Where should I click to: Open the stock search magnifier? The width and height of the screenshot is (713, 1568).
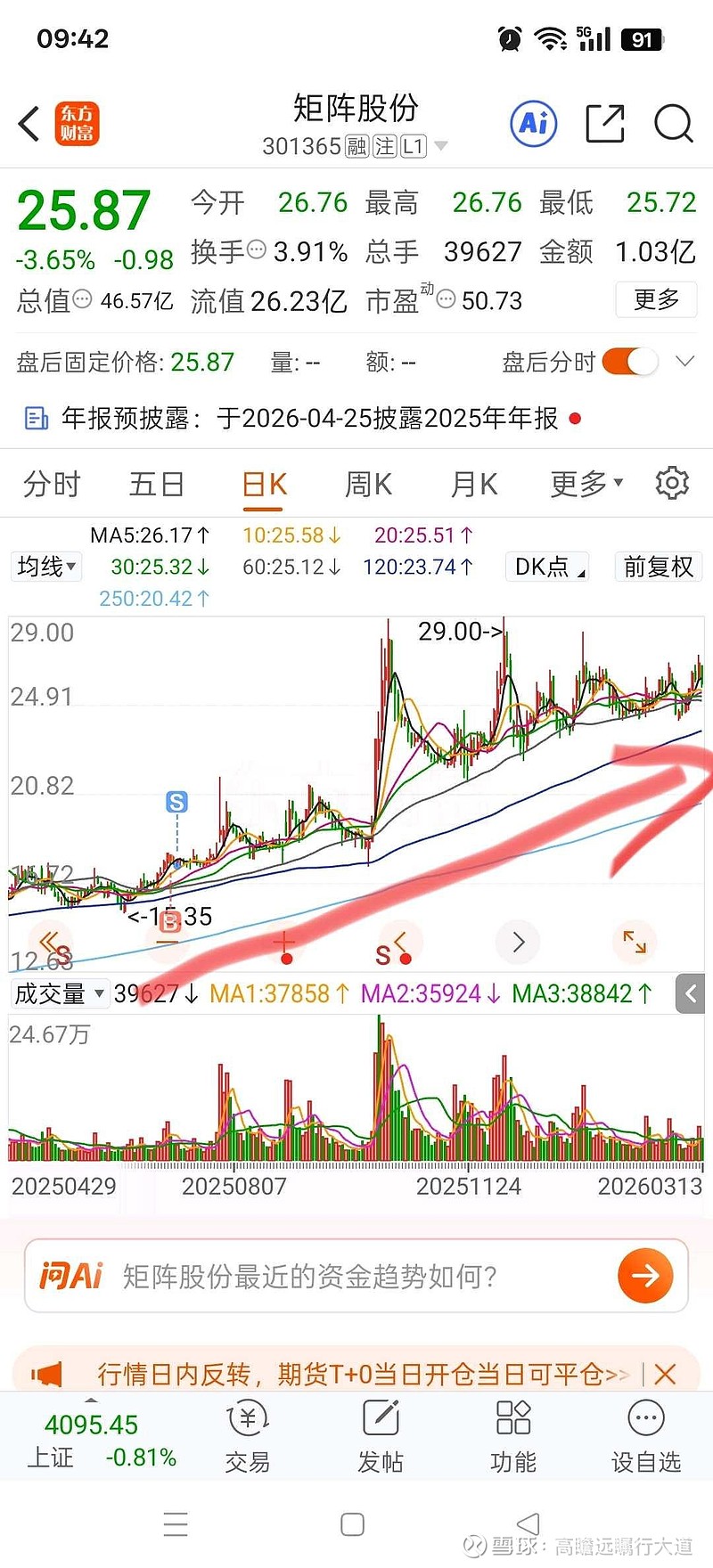click(x=673, y=123)
